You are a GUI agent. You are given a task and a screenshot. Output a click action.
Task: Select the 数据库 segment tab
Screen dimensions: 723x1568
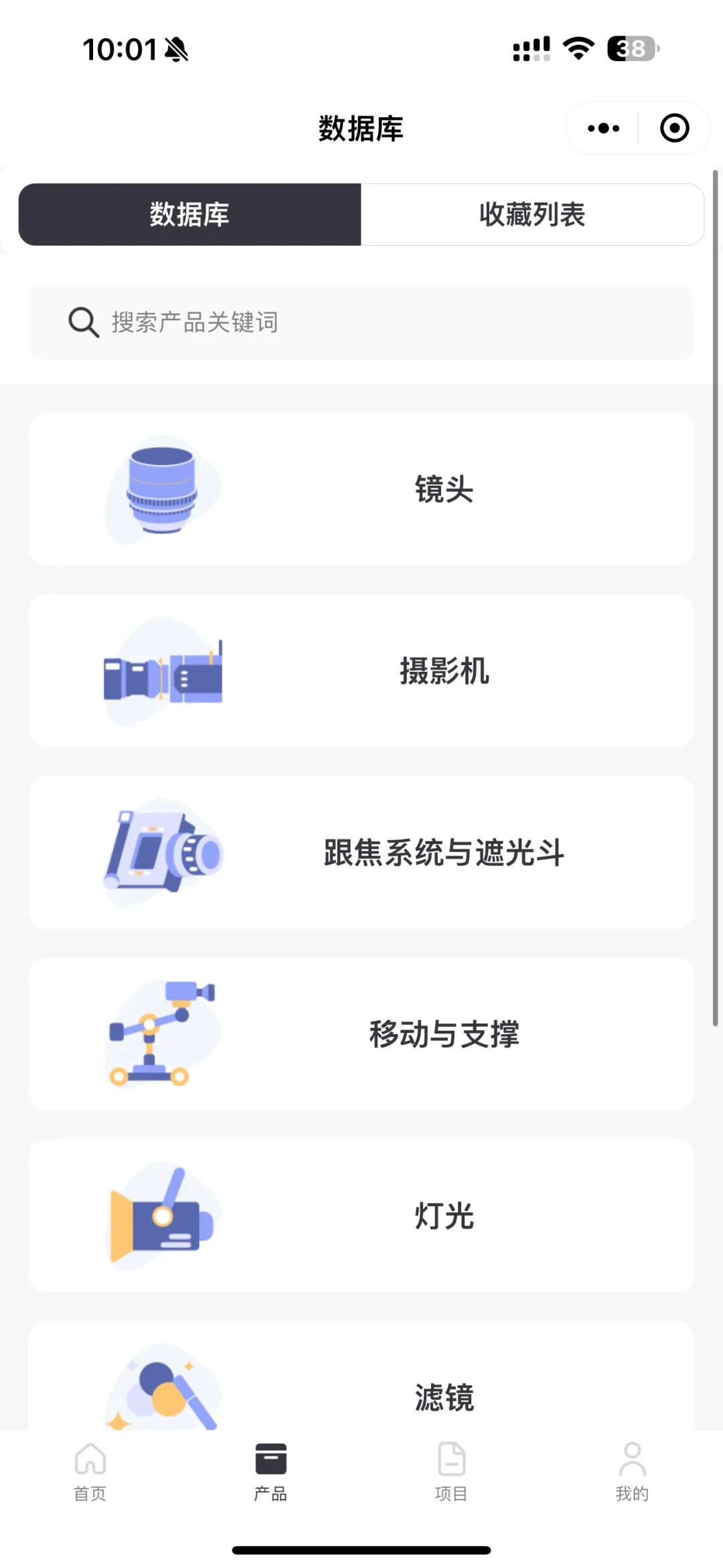pos(189,214)
